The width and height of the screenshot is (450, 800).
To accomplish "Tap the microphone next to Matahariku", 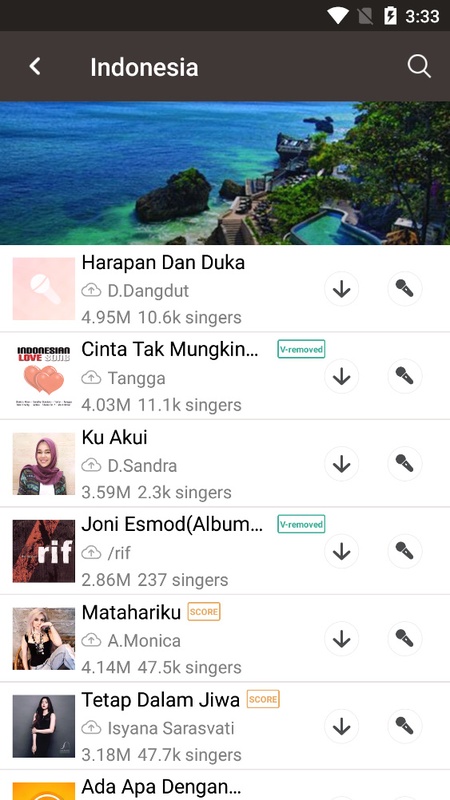I will point(405,639).
